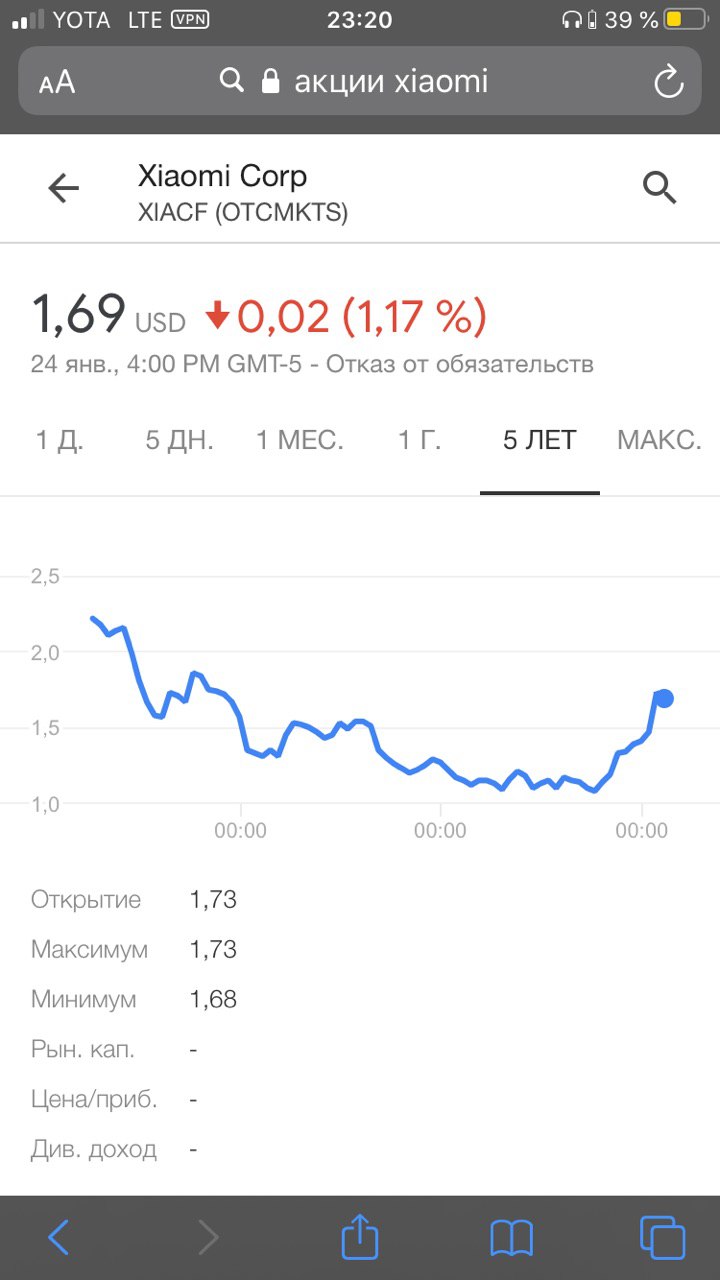
Task: Tap the address bar with акции xiaomi
Action: click(360, 81)
